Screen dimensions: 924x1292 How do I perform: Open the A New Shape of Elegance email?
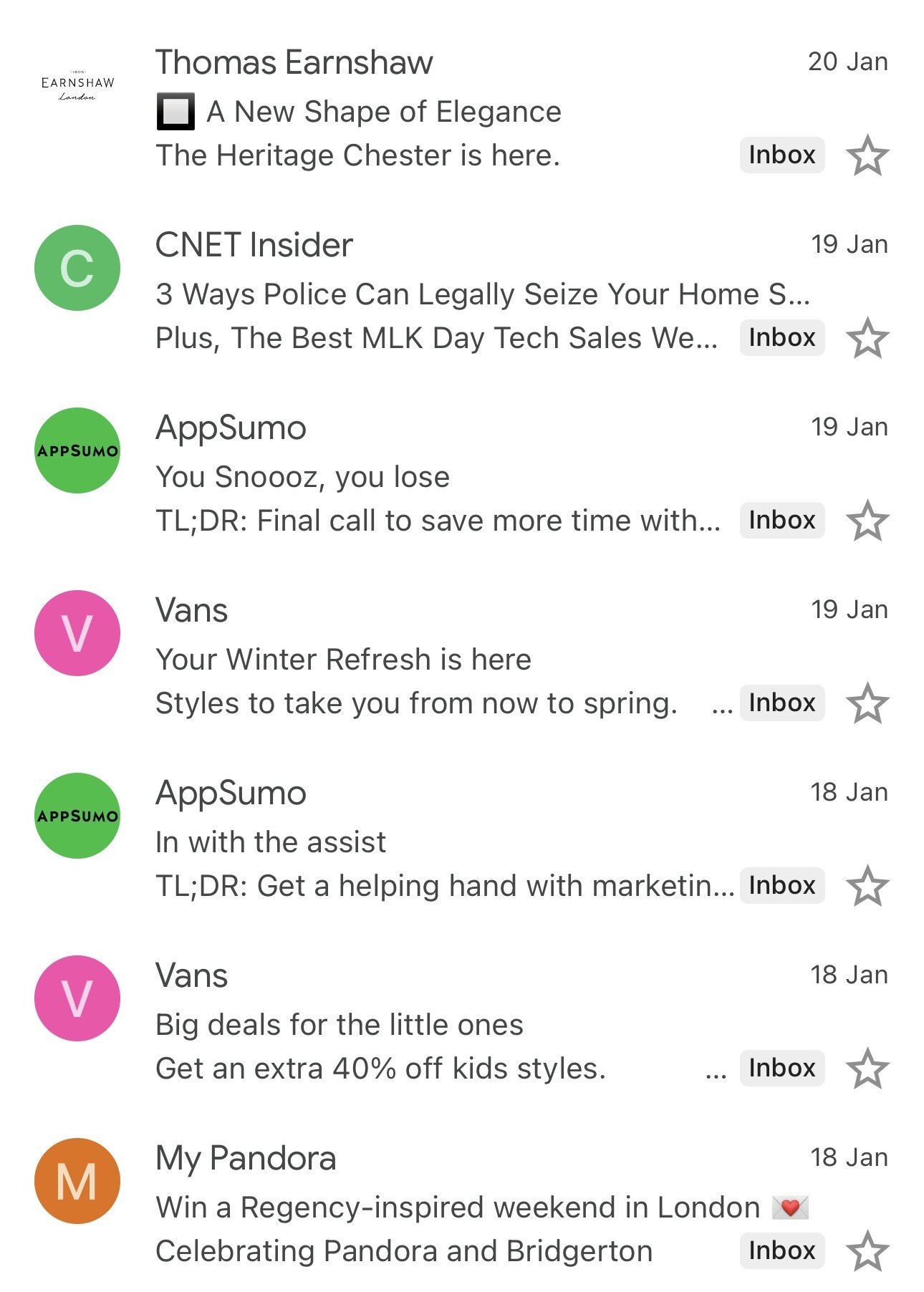click(x=358, y=111)
